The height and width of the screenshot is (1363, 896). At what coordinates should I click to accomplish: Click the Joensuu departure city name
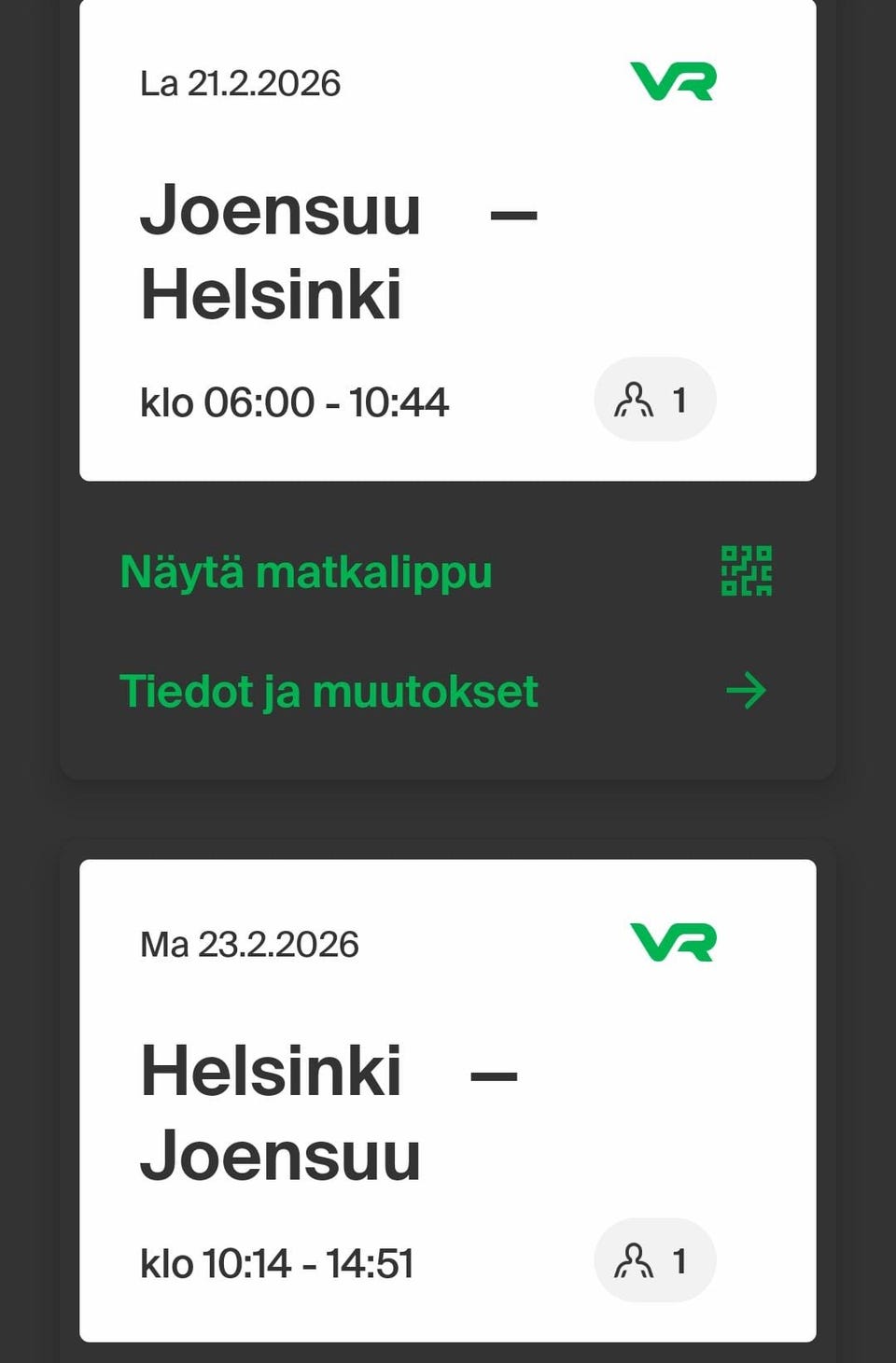coord(280,212)
